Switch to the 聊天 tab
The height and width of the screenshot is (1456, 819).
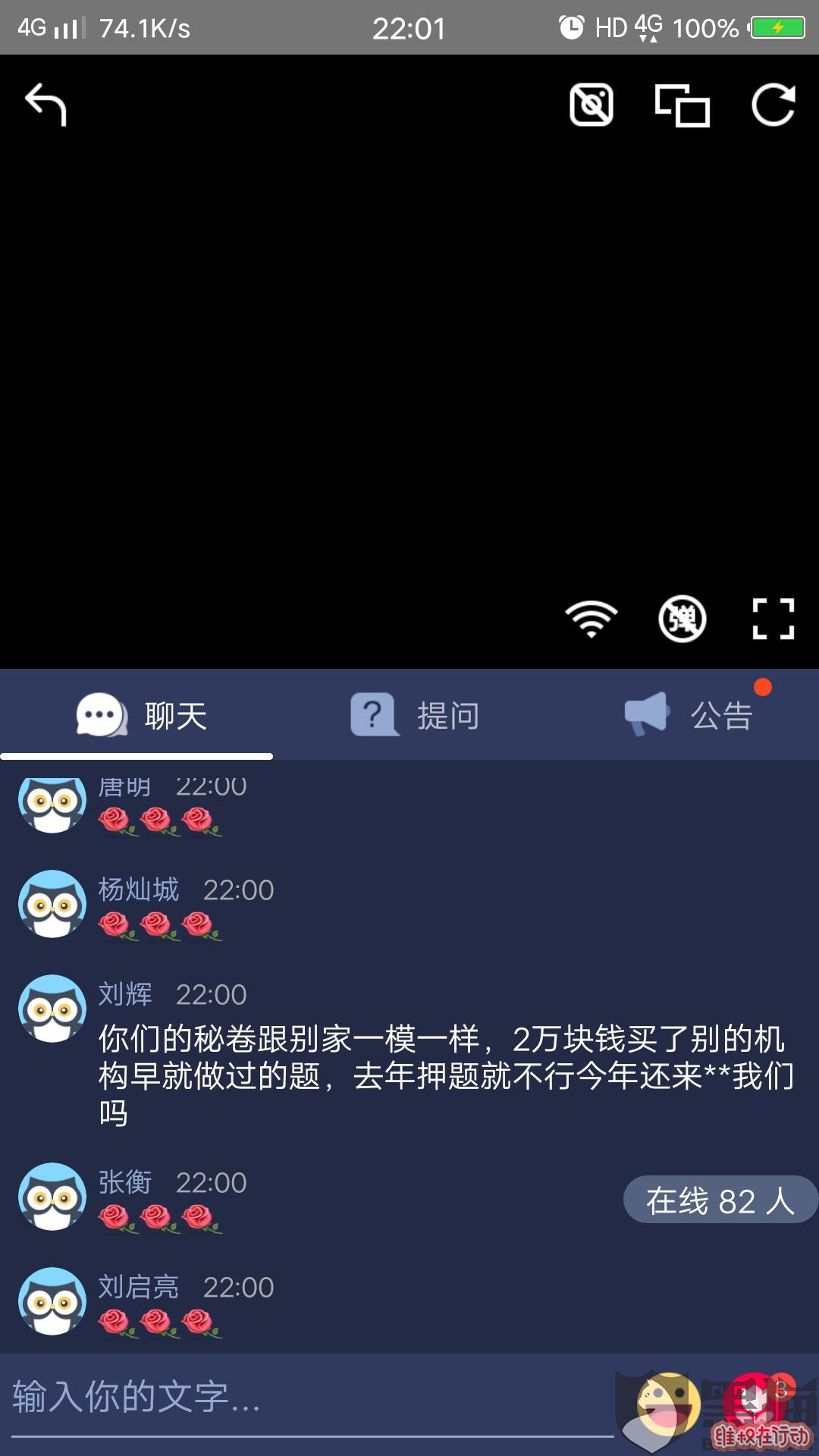[x=140, y=715]
